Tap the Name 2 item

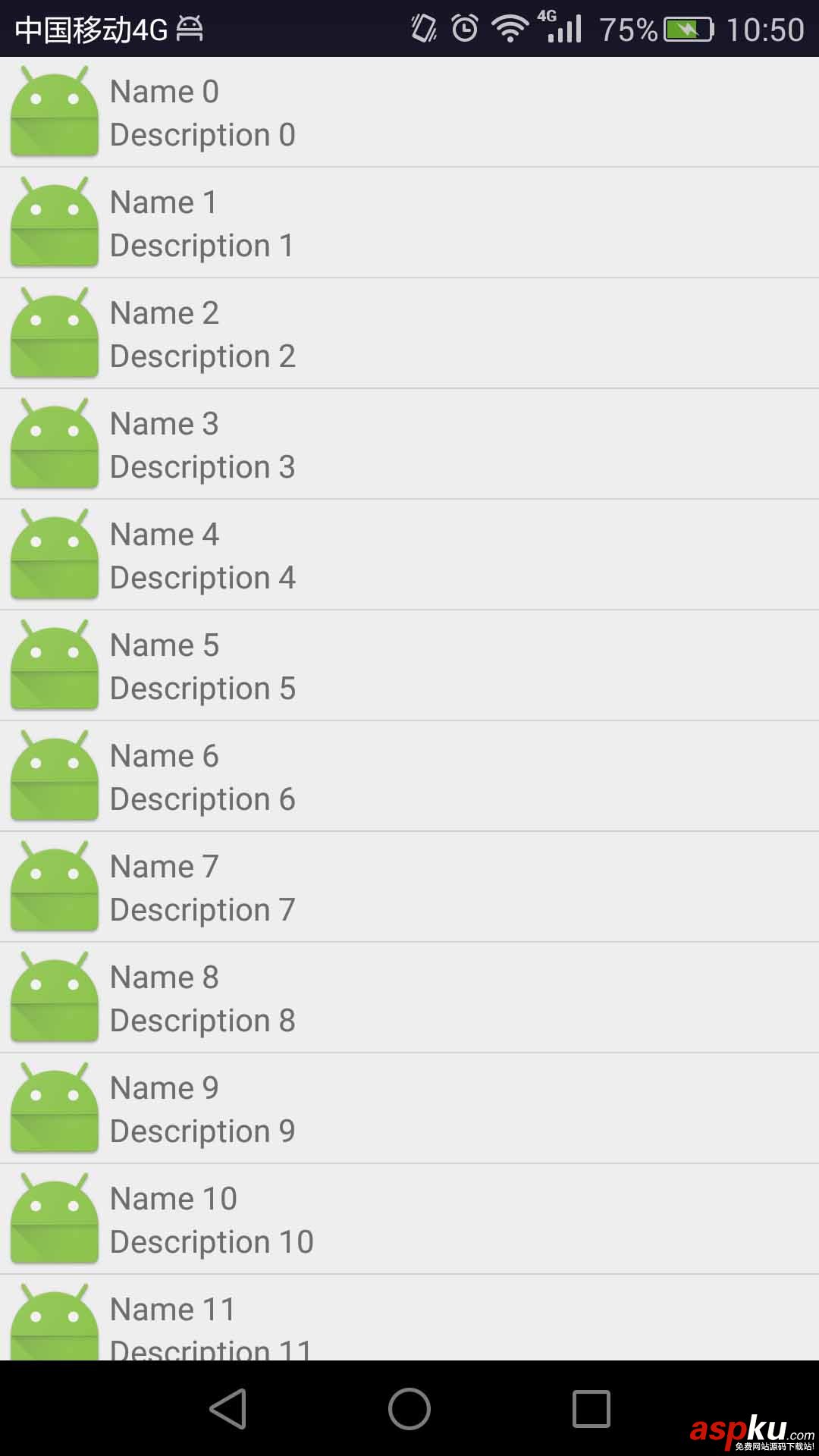409,334
